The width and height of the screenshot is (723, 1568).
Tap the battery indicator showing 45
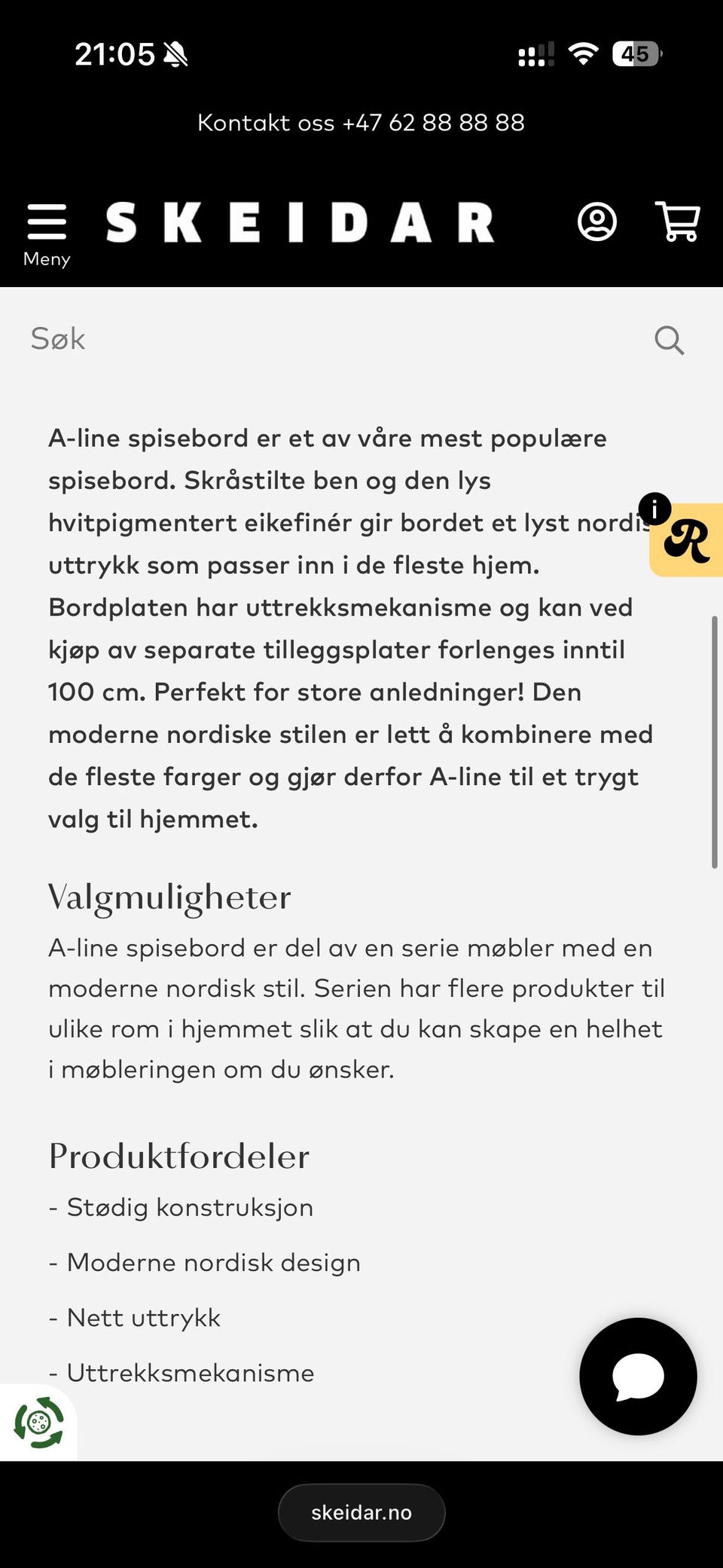coord(636,53)
